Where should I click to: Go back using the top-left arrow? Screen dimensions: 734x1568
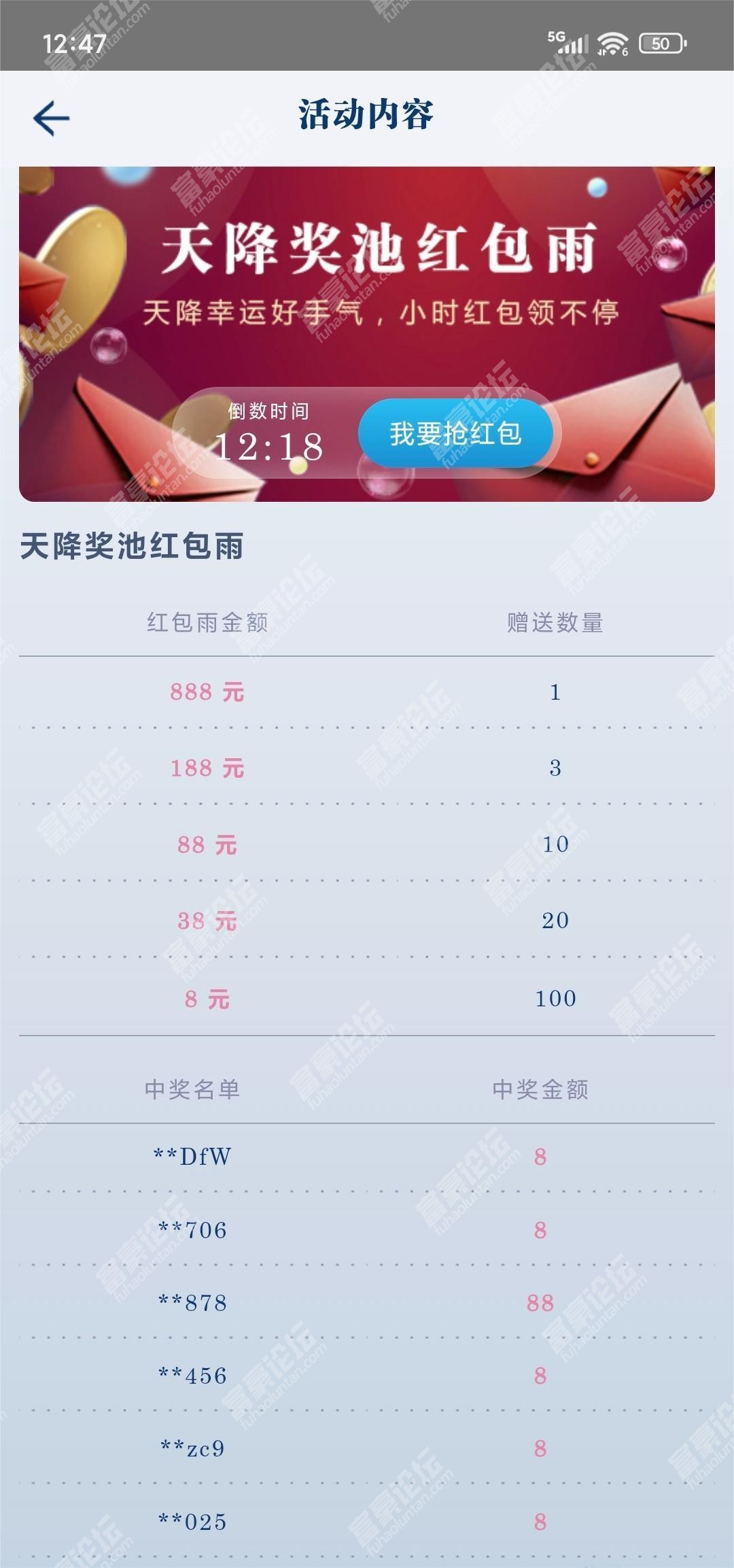tap(52, 118)
